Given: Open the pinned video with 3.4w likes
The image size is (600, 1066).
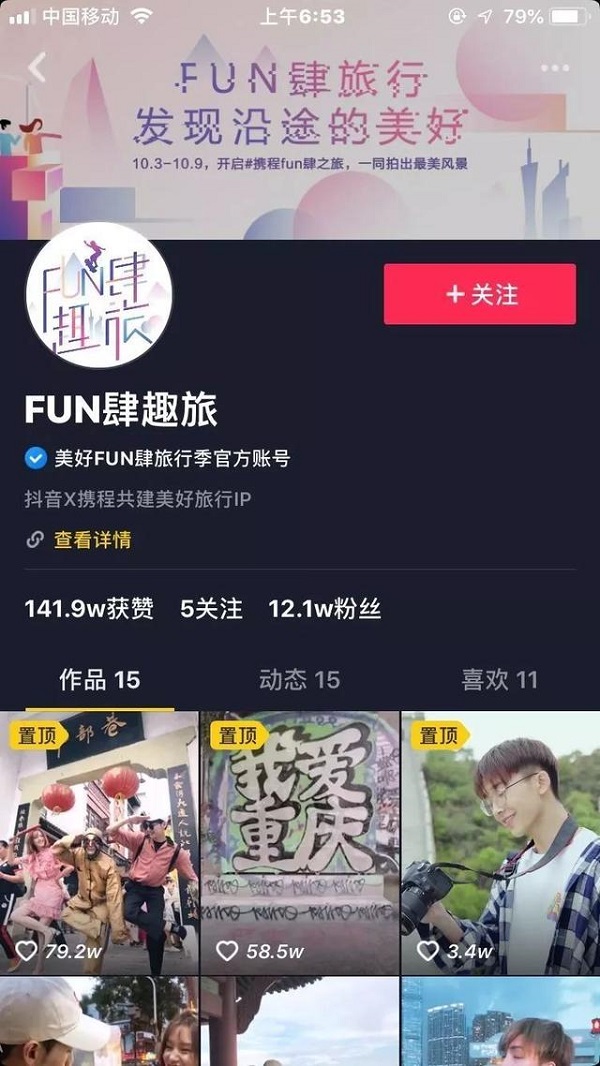Looking at the screenshot, I should 500,842.
